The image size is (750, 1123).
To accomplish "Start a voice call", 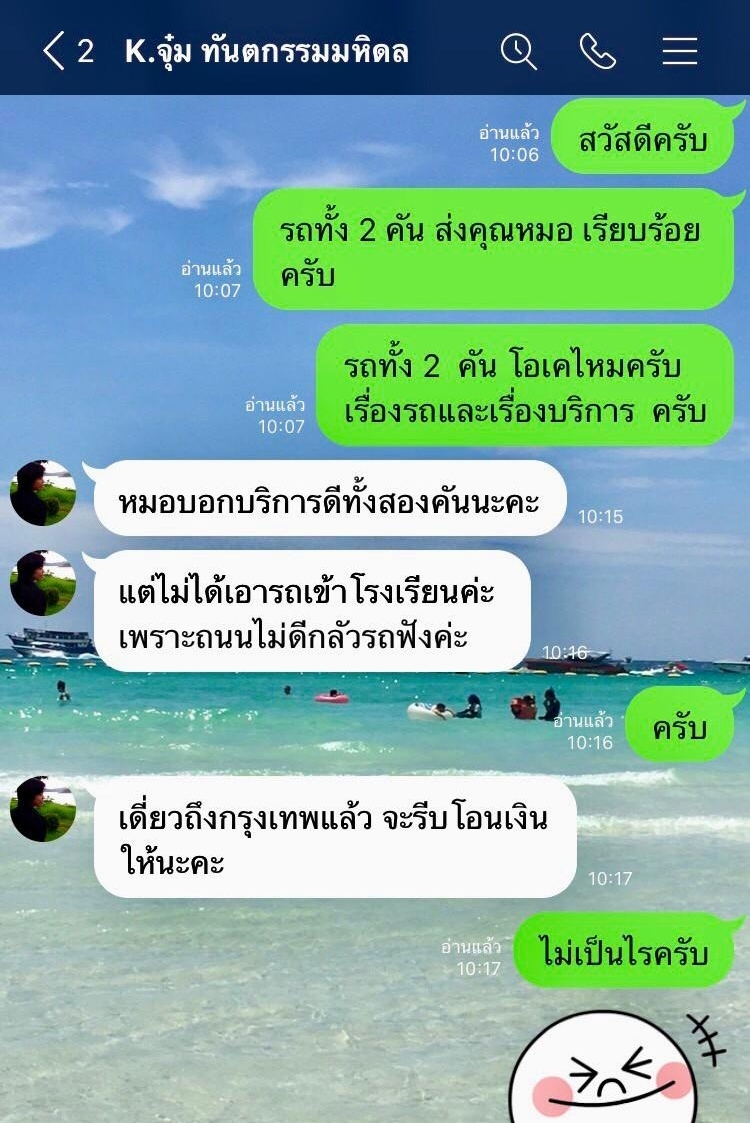I will pos(598,51).
